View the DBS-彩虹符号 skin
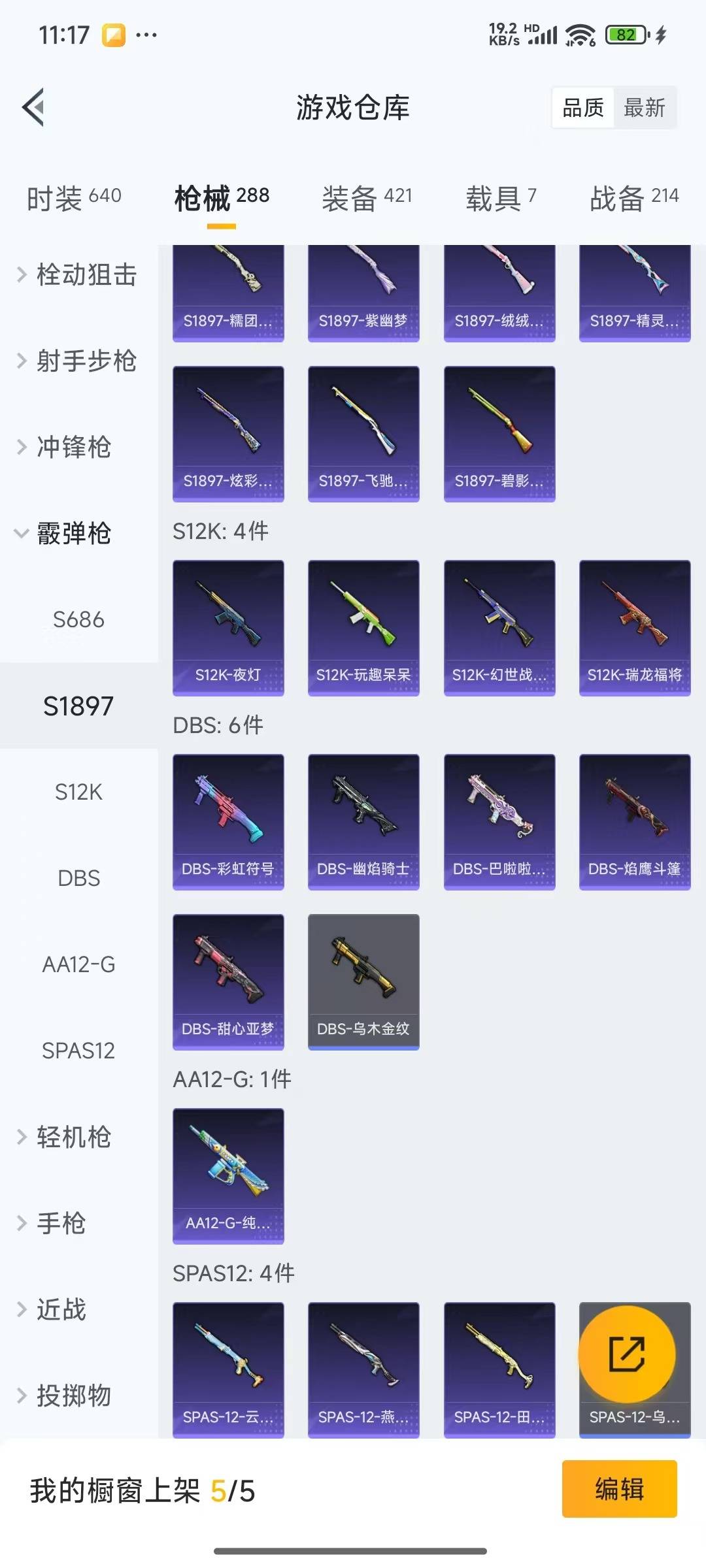706x1568 pixels. tap(228, 821)
